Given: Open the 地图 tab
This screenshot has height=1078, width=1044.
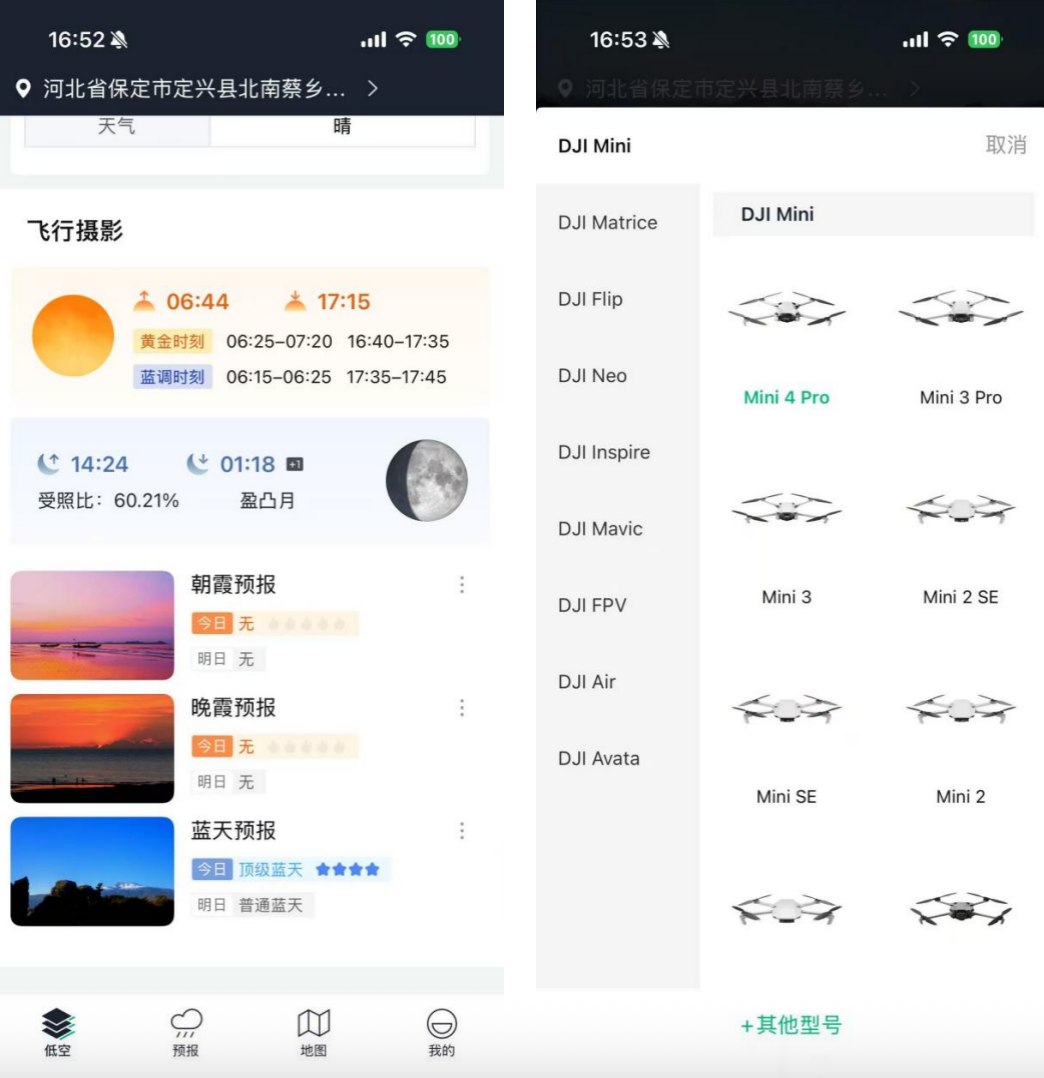Looking at the screenshot, I should pyautogui.click(x=314, y=1032).
